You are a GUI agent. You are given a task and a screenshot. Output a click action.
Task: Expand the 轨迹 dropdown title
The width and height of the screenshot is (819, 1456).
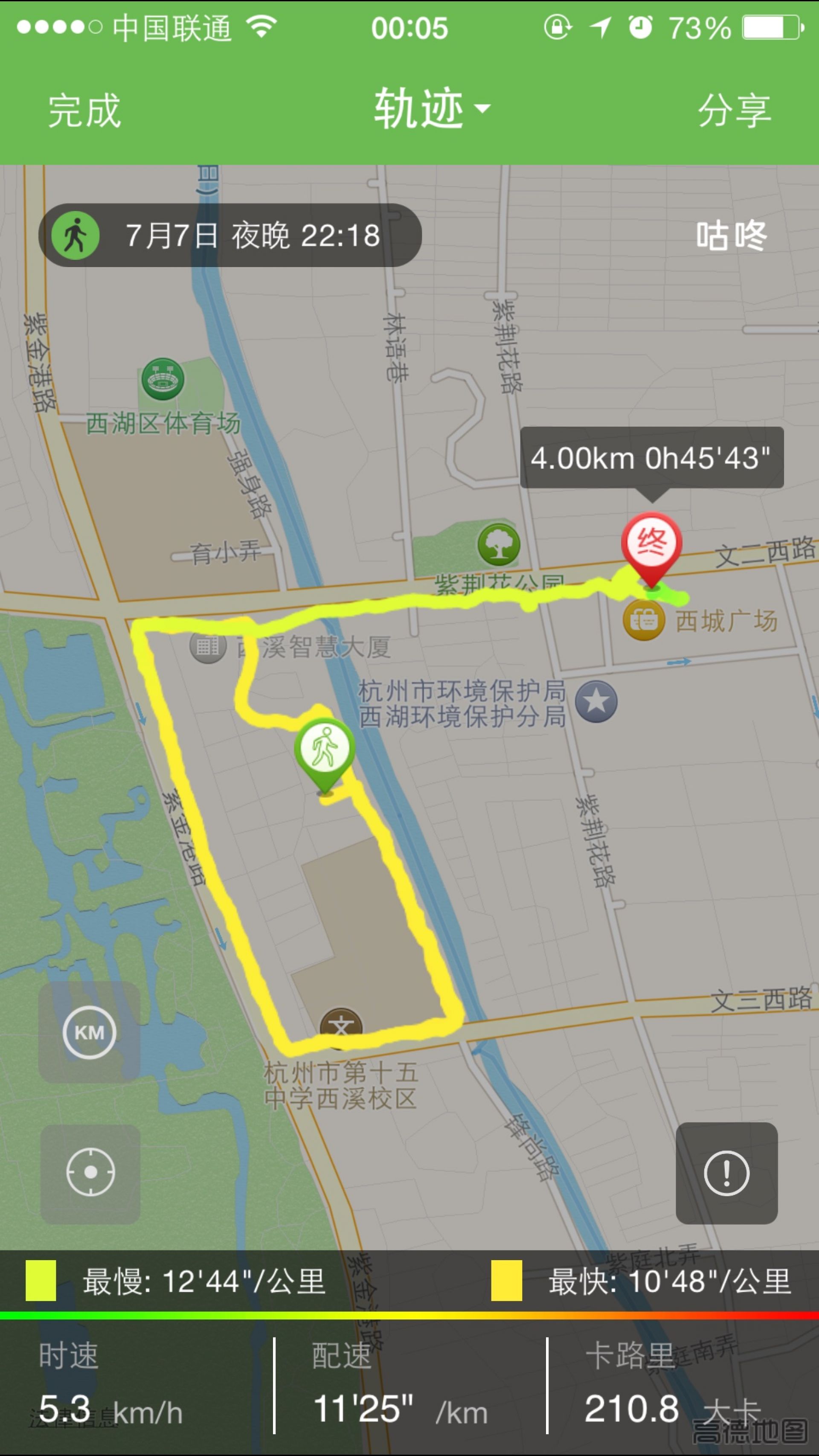click(x=431, y=108)
